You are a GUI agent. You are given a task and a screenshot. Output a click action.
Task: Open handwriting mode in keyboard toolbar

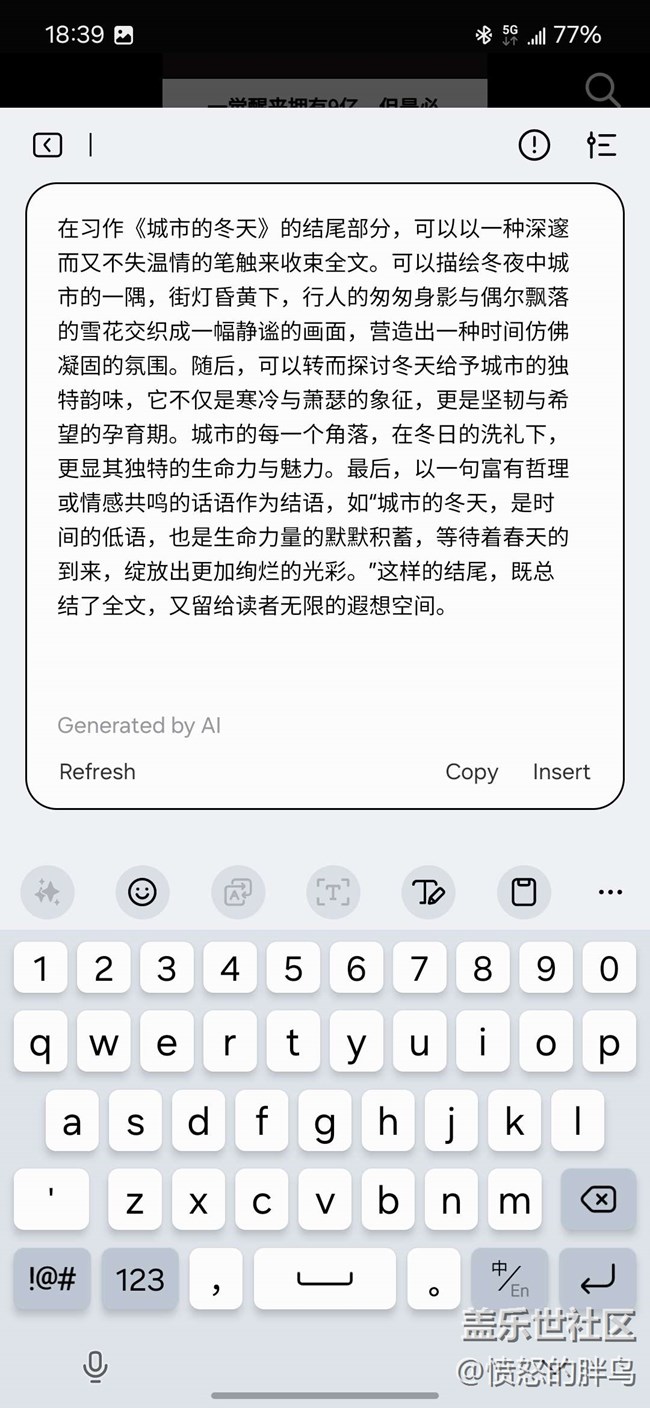pos(428,891)
